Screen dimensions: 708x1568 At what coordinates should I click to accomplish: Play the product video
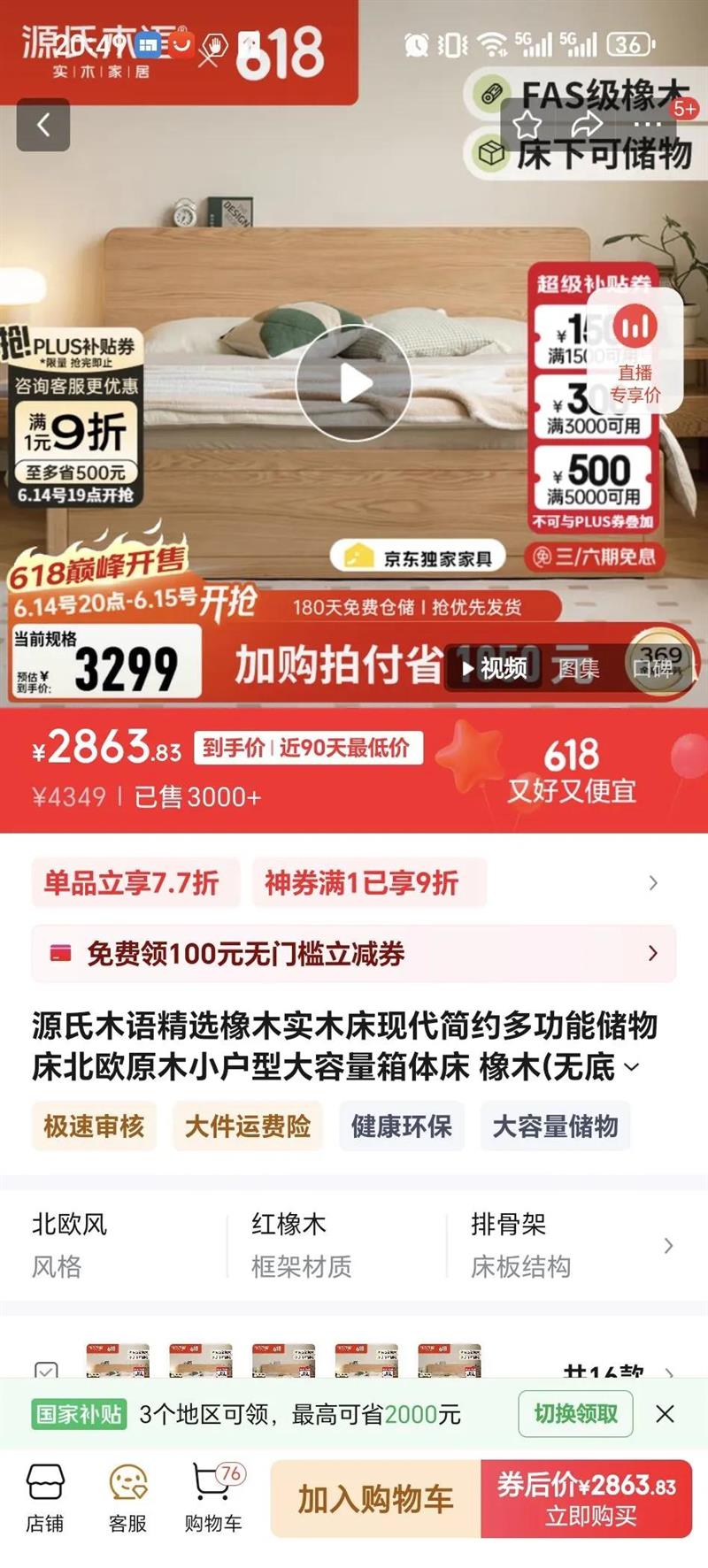tap(353, 383)
